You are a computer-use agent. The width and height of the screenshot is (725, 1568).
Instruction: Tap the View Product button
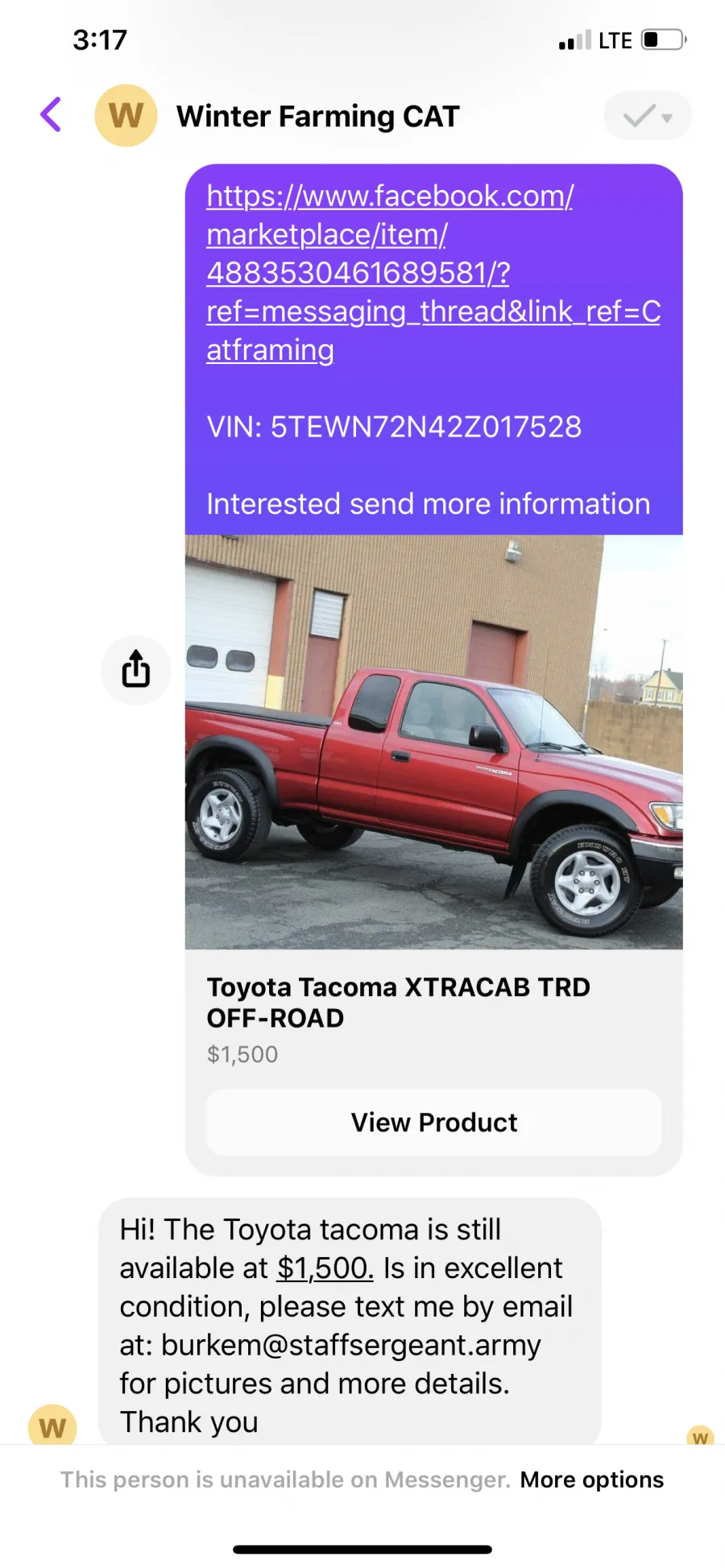point(433,1123)
